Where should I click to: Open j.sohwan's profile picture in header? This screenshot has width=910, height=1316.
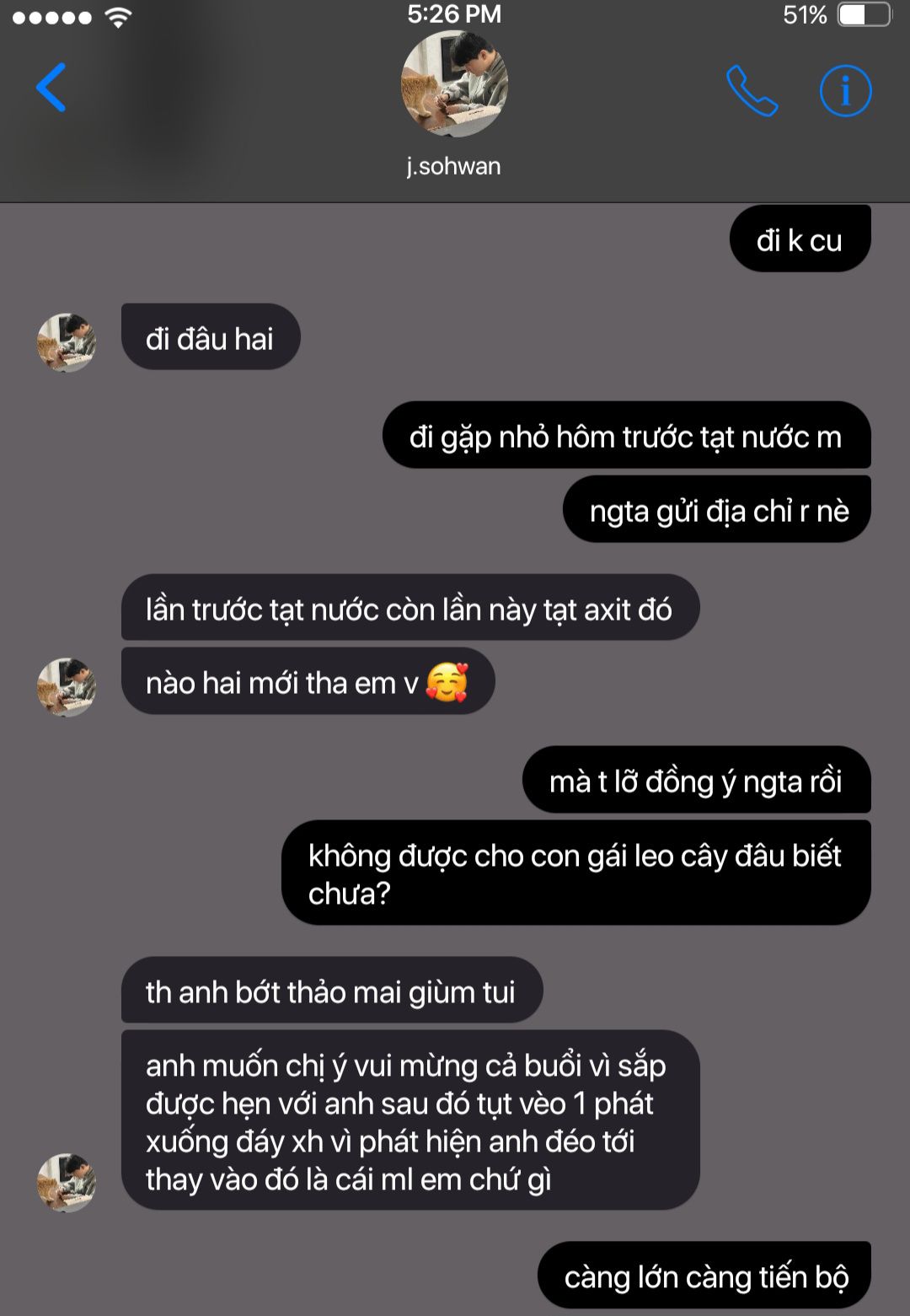click(x=454, y=84)
